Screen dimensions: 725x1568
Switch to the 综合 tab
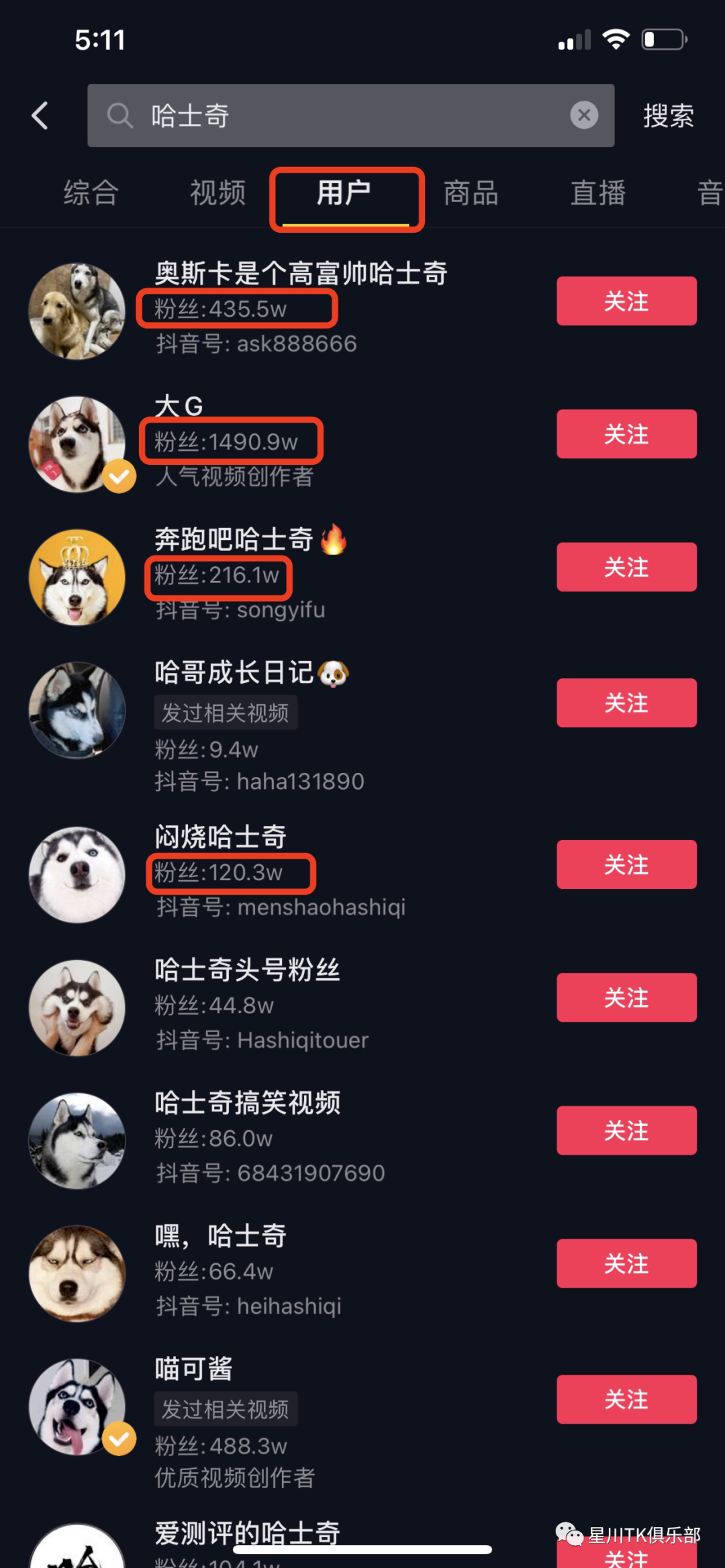[x=91, y=193]
